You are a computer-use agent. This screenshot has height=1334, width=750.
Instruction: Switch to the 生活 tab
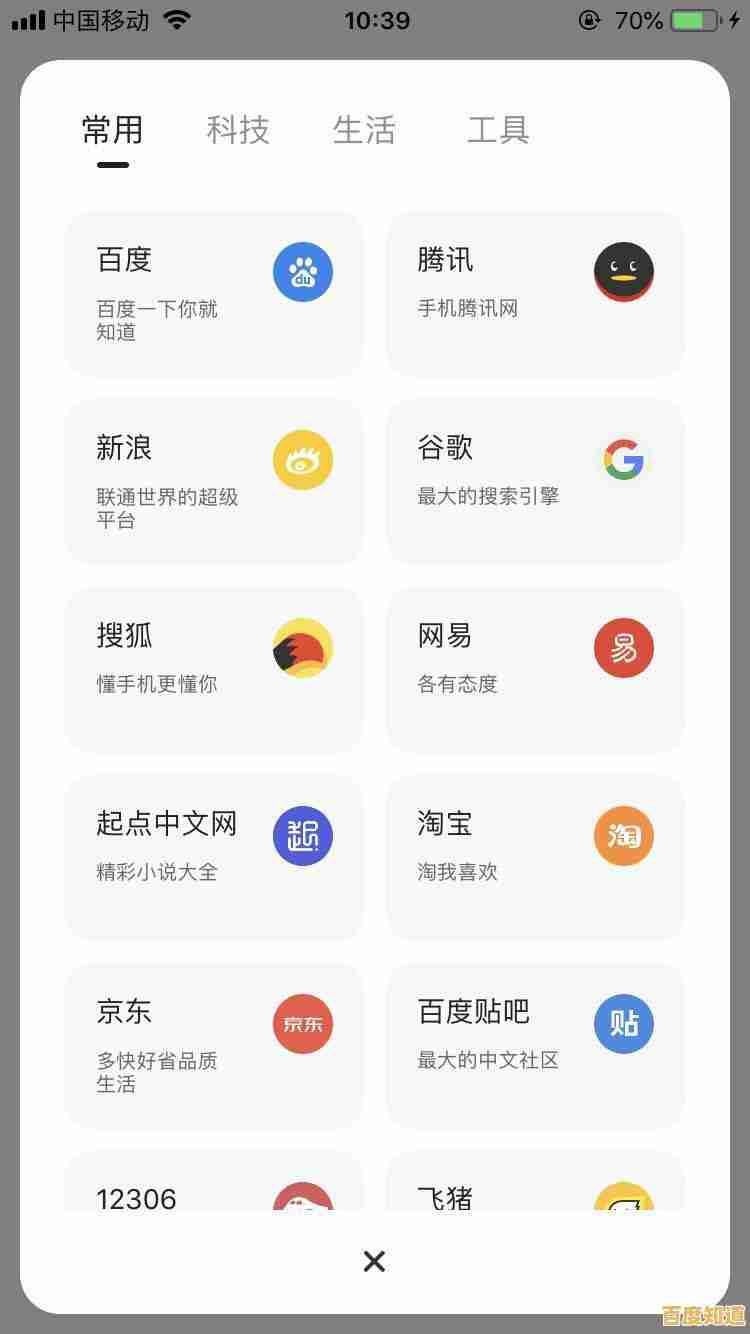click(x=365, y=130)
